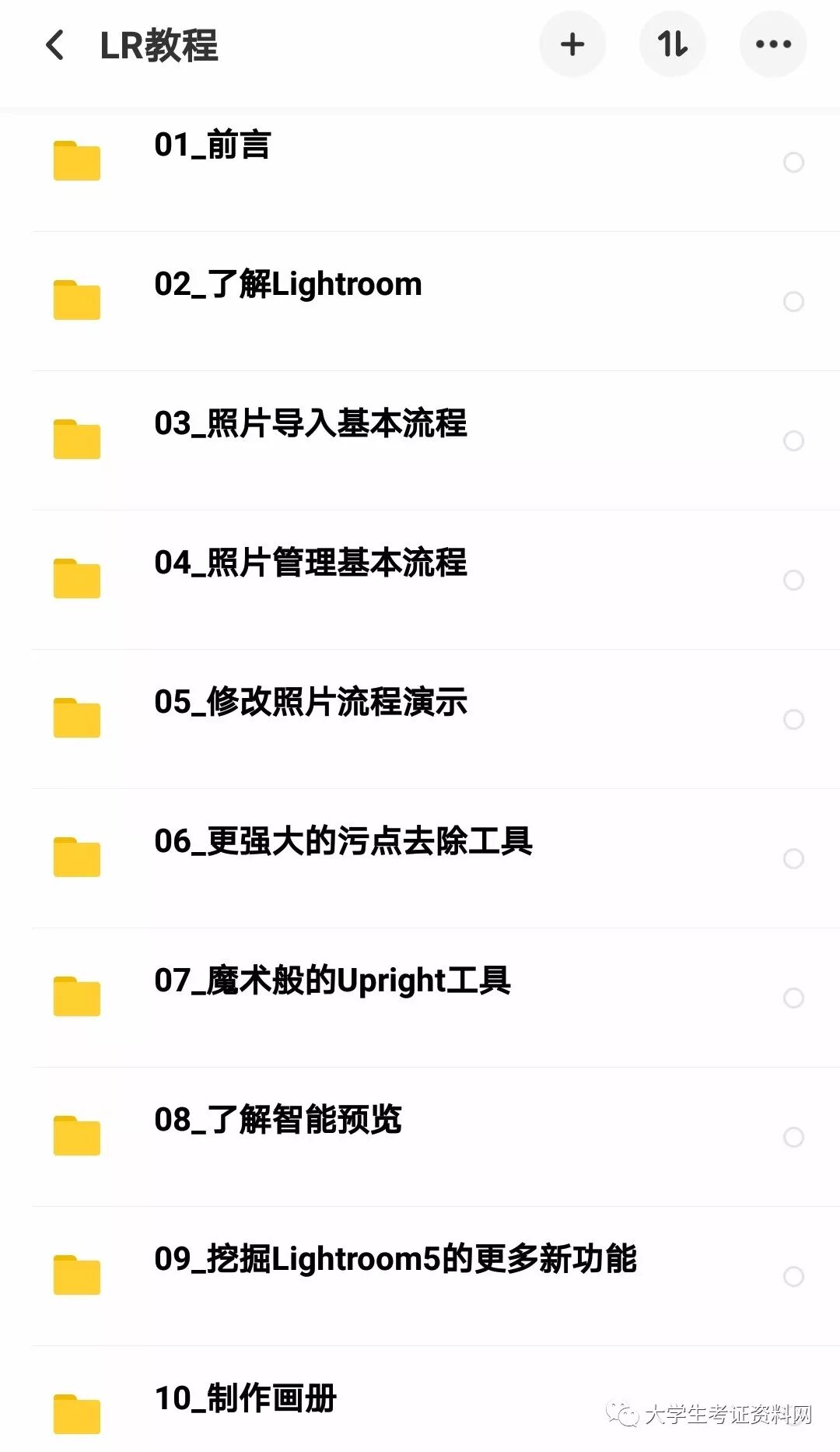Open folder 08_了解智能预览
840x1452 pixels.
click(278, 1121)
